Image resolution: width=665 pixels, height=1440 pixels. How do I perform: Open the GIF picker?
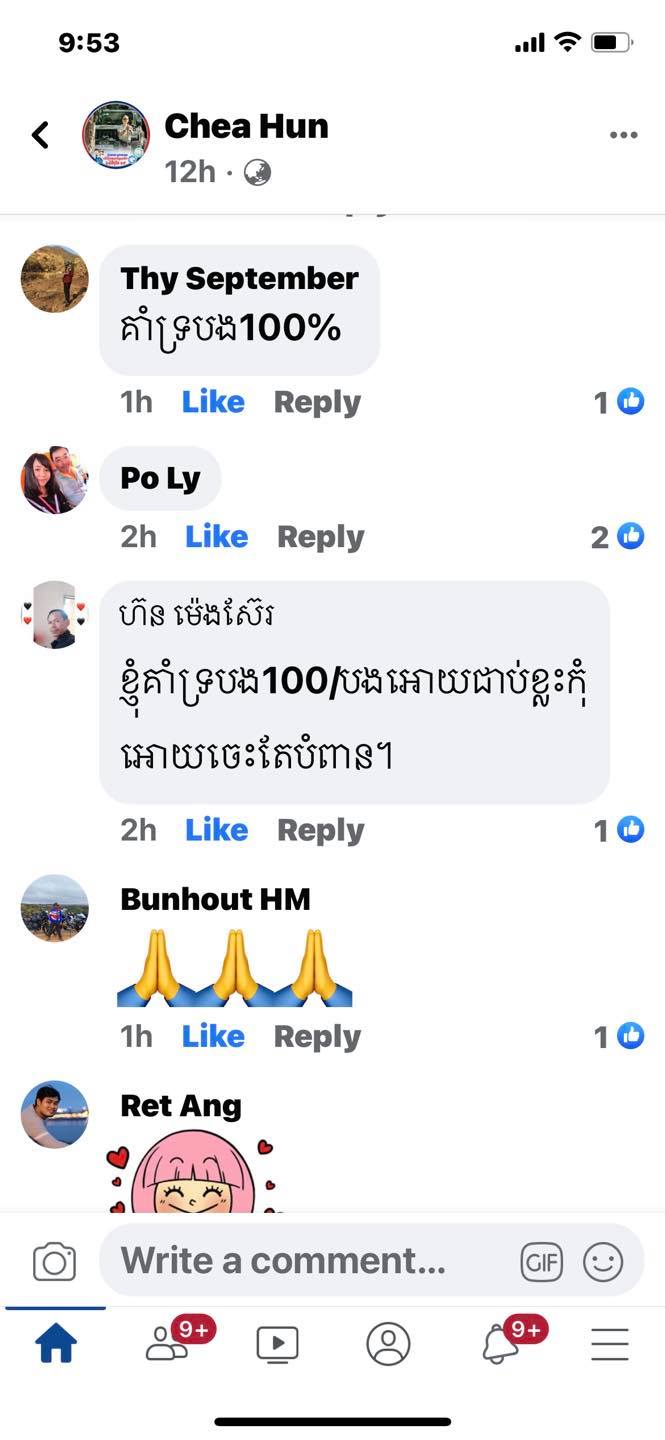pos(542,1262)
